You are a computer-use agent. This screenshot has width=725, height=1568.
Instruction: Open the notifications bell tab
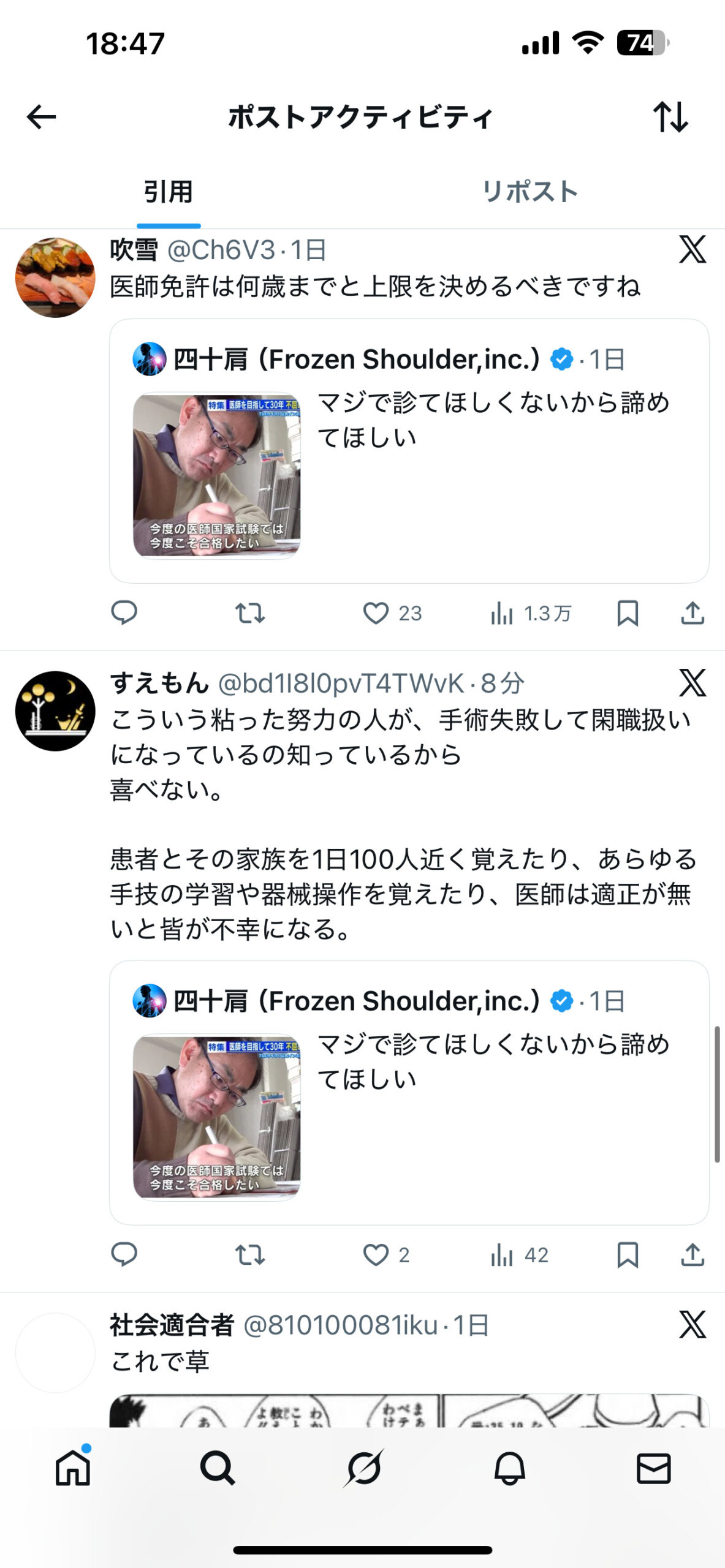click(x=509, y=1468)
